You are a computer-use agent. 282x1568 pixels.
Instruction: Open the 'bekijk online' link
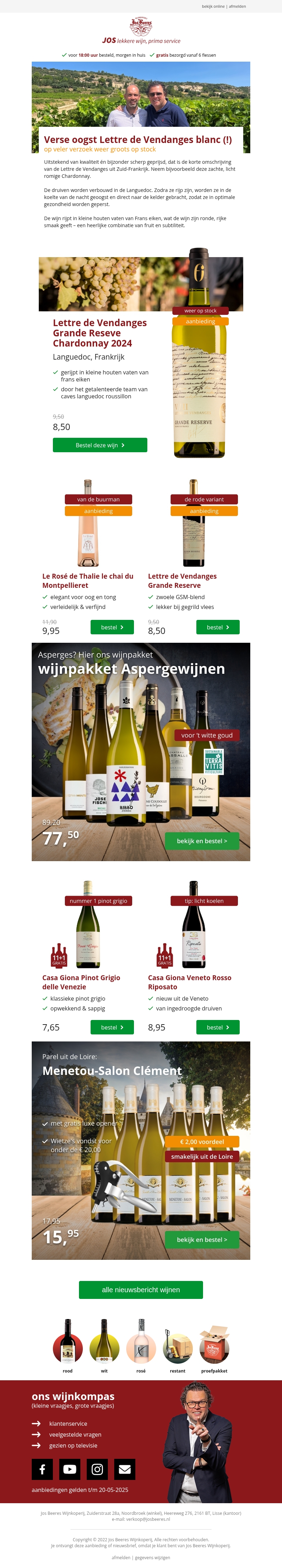(213, 6)
